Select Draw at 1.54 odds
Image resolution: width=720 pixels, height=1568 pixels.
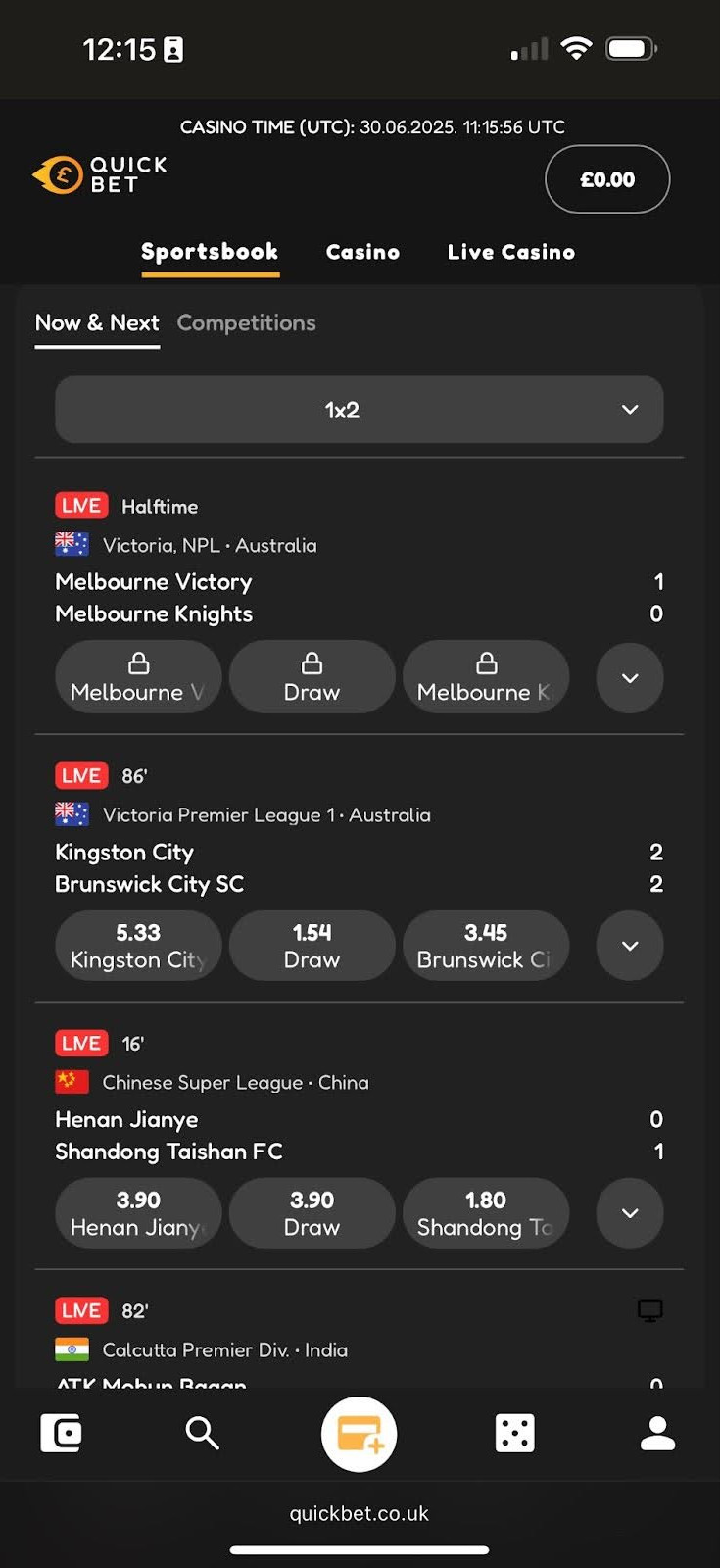(x=312, y=946)
